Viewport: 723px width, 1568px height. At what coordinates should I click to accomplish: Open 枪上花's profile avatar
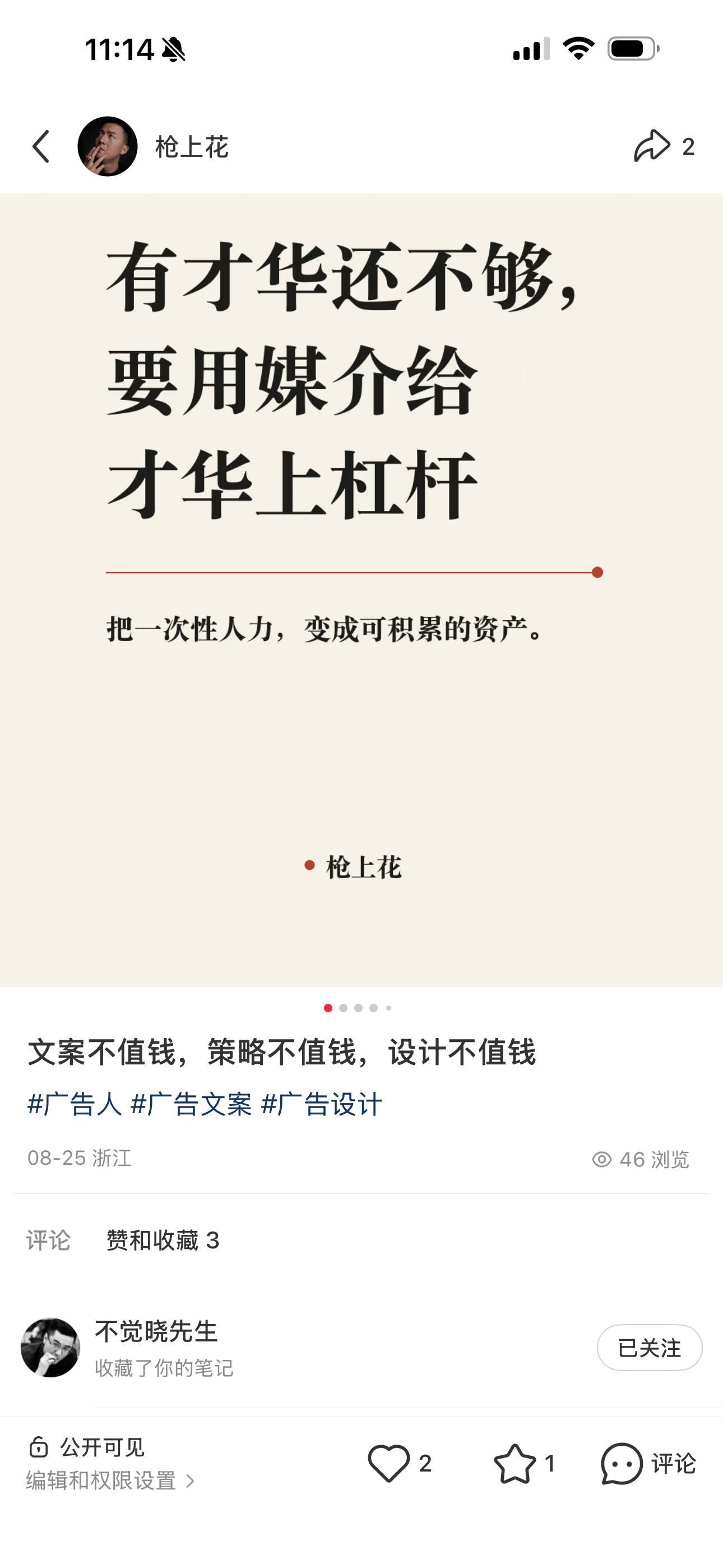108,147
